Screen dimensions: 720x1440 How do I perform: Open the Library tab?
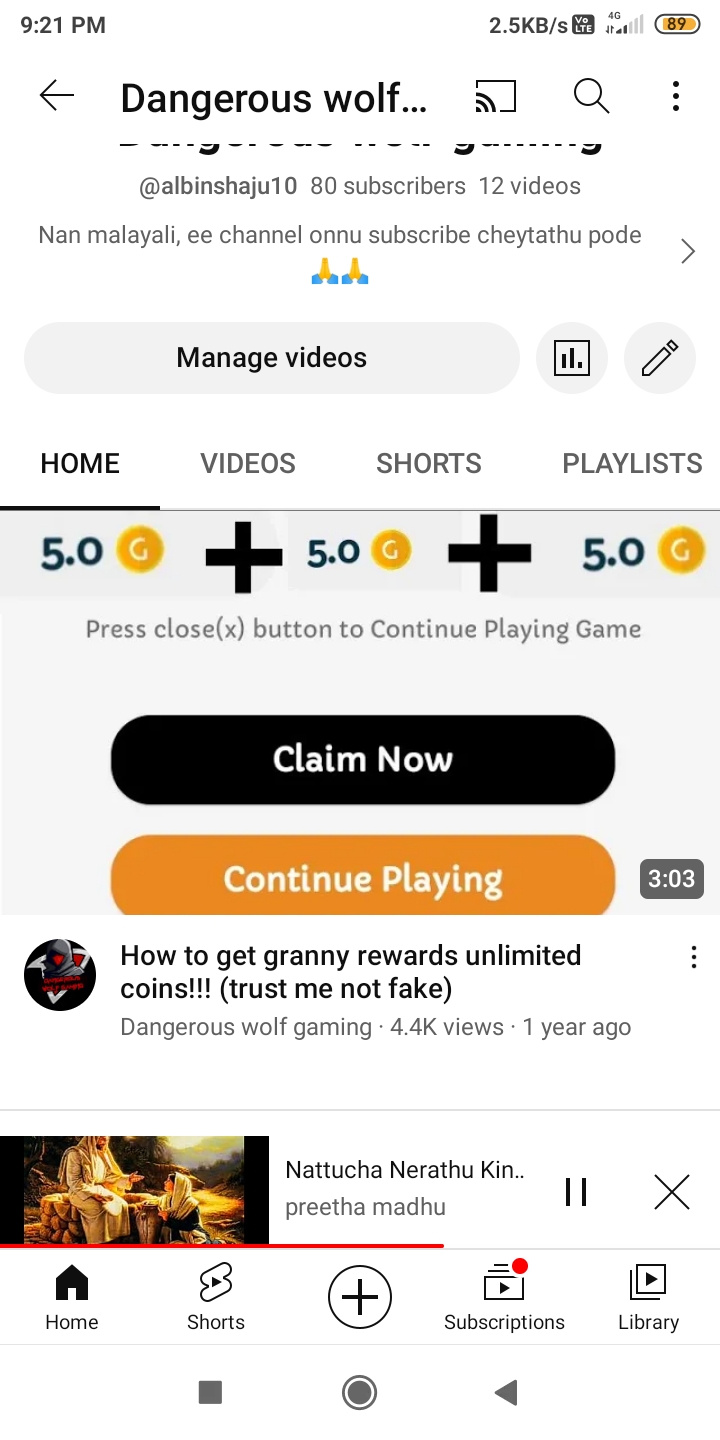(x=648, y=1297)
